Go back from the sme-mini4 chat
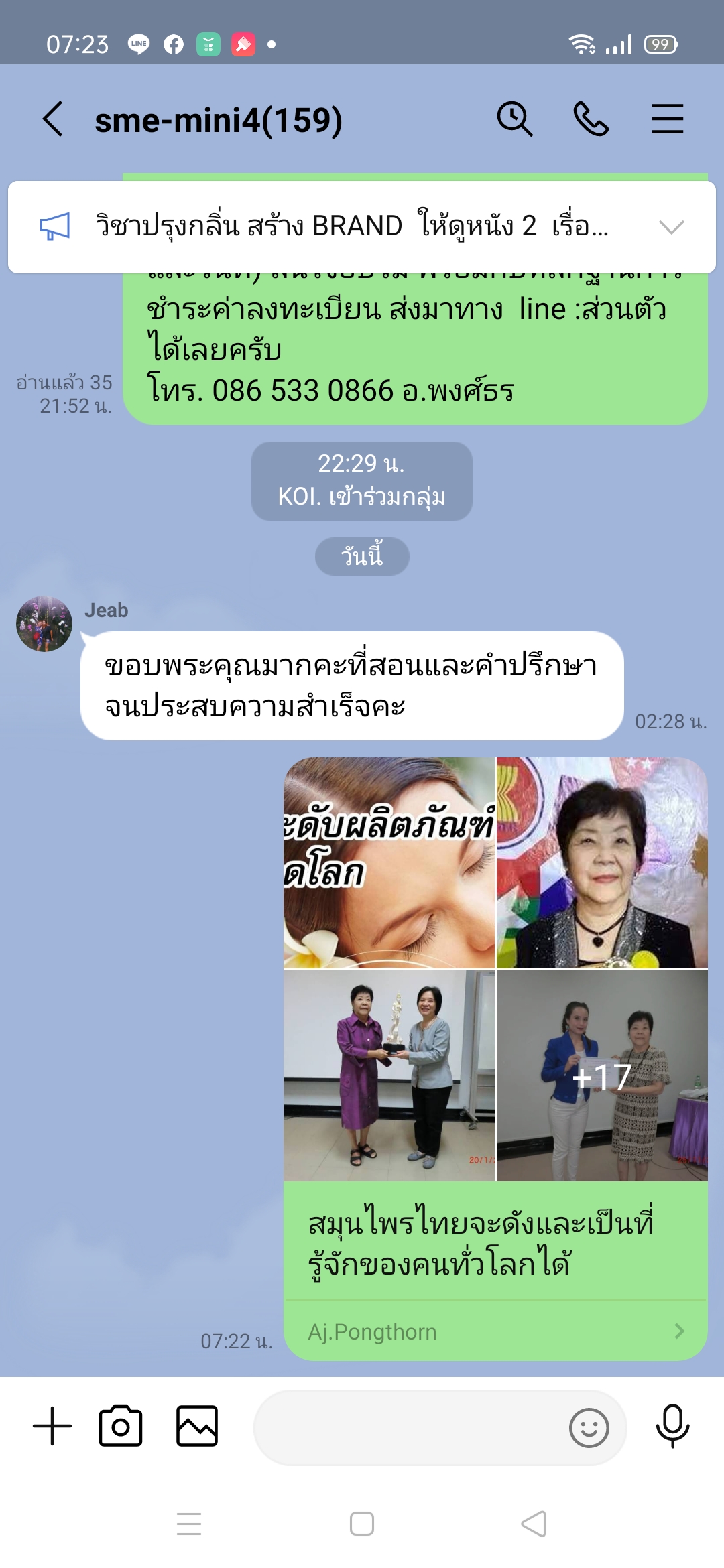 pos(53,119)
